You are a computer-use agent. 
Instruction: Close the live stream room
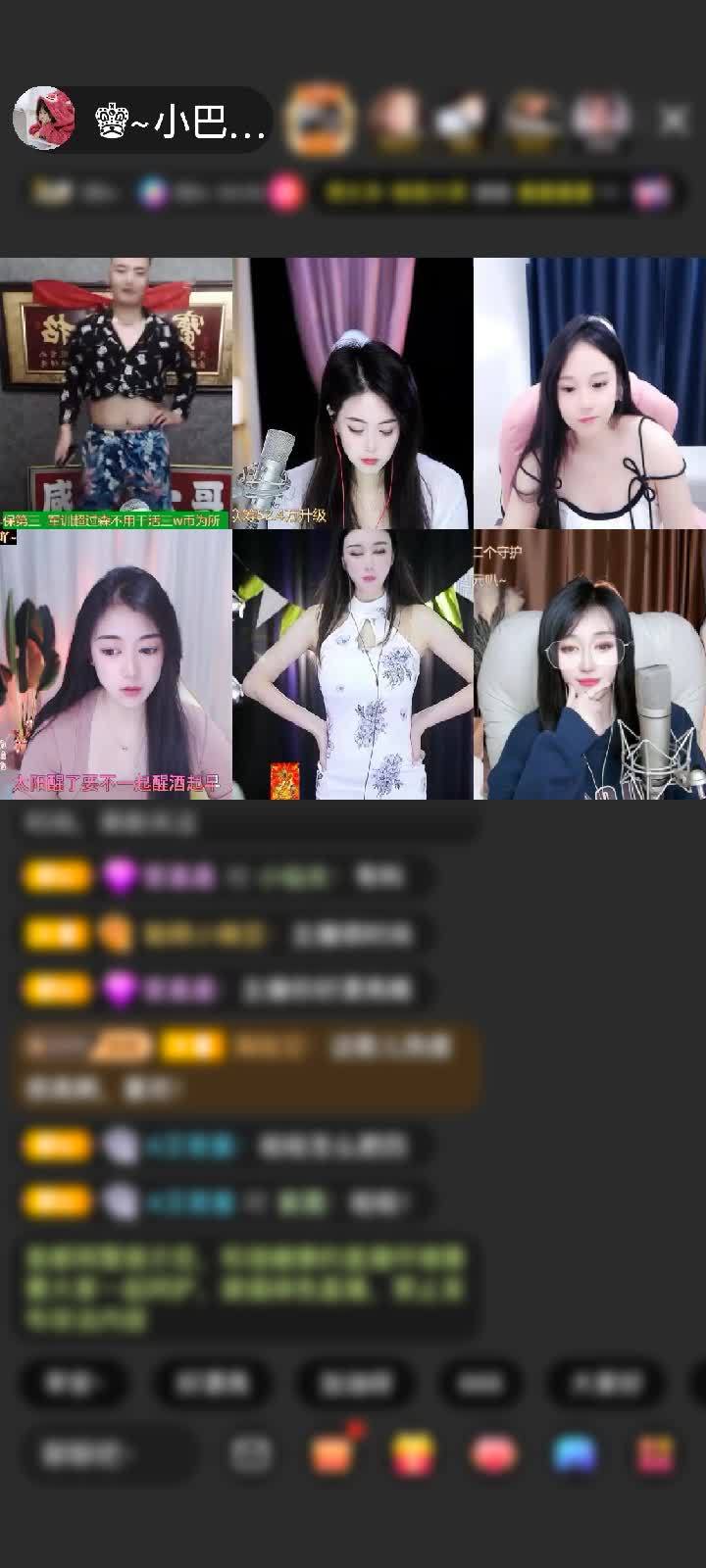[x=674, y=120]
